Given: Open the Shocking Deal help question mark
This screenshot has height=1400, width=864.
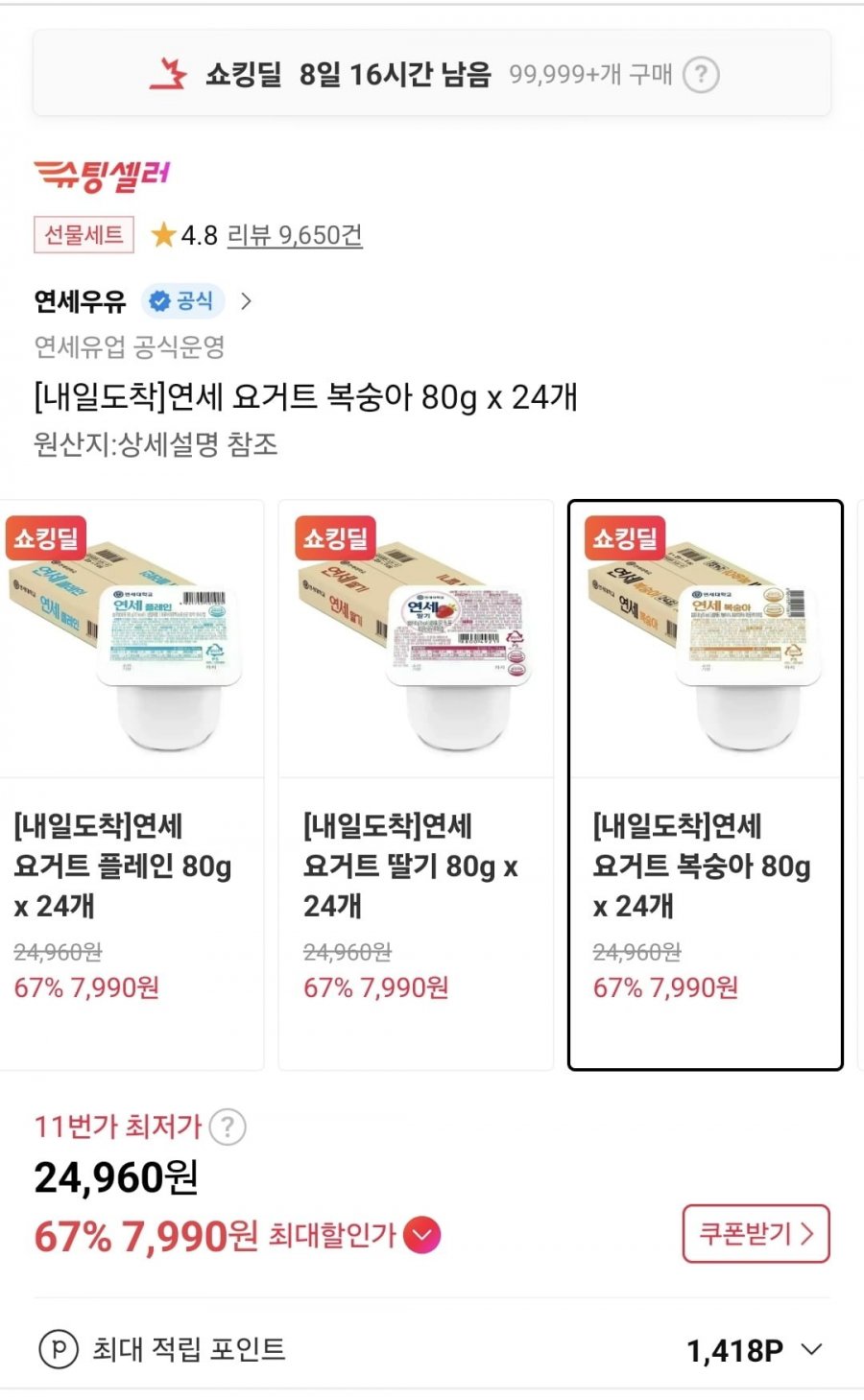Looking at the screenshot, I should click(701, 74).
